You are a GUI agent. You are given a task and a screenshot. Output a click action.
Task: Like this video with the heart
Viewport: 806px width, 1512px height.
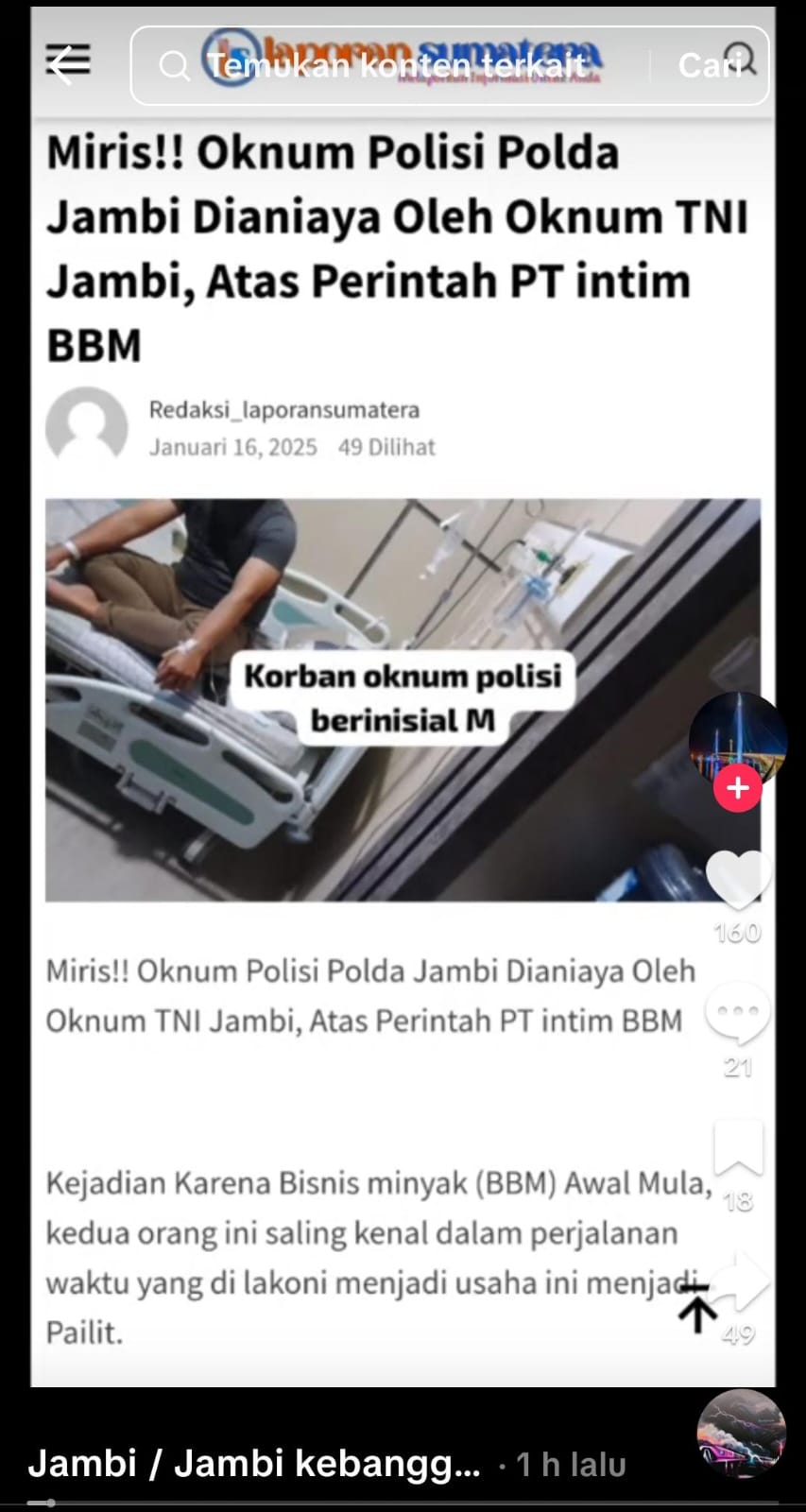(738, 879)
